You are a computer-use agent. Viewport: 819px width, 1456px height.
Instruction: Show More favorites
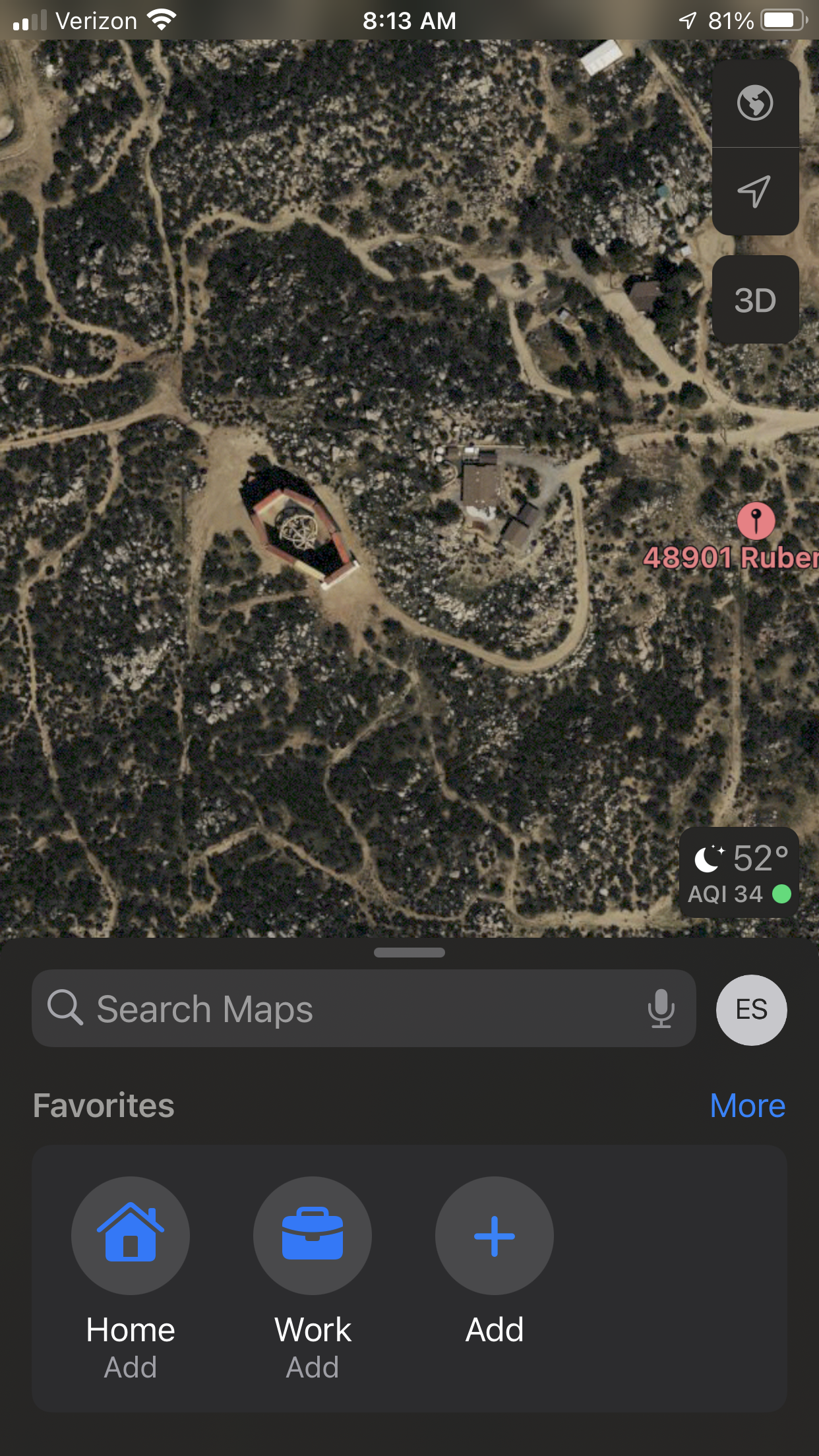[747, 1106]
